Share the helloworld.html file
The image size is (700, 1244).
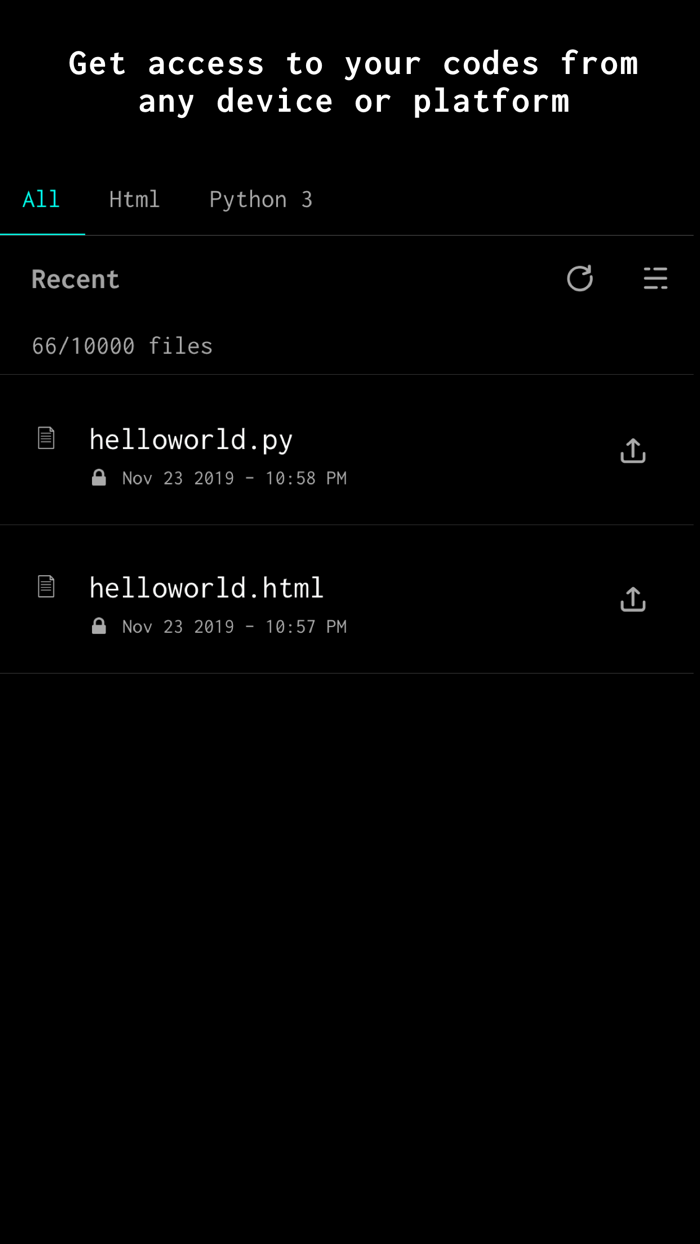pos(633,599)
